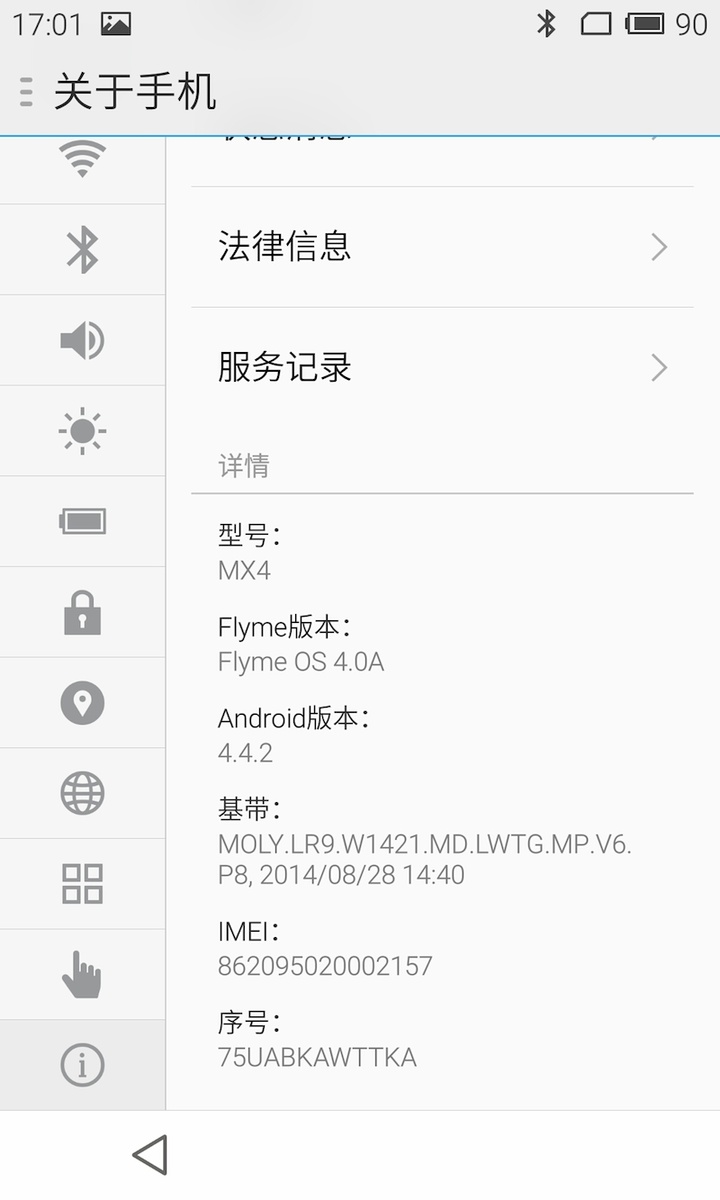Go back using the bottom triangle button
Viewport: 720px width, 1200px height.
point(150,1155)
